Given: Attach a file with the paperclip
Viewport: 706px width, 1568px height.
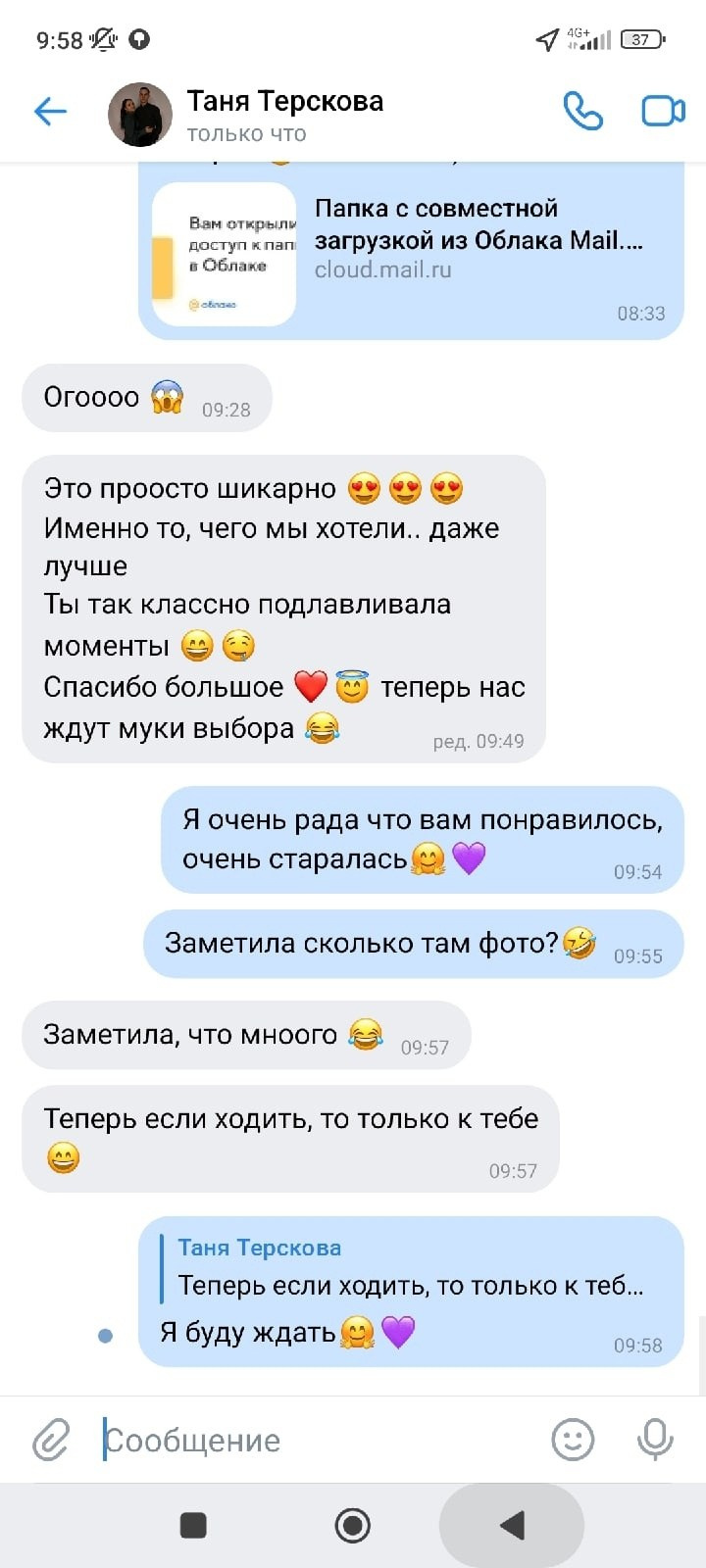Looking at the screenshot, I should (x=51, y=1440).
